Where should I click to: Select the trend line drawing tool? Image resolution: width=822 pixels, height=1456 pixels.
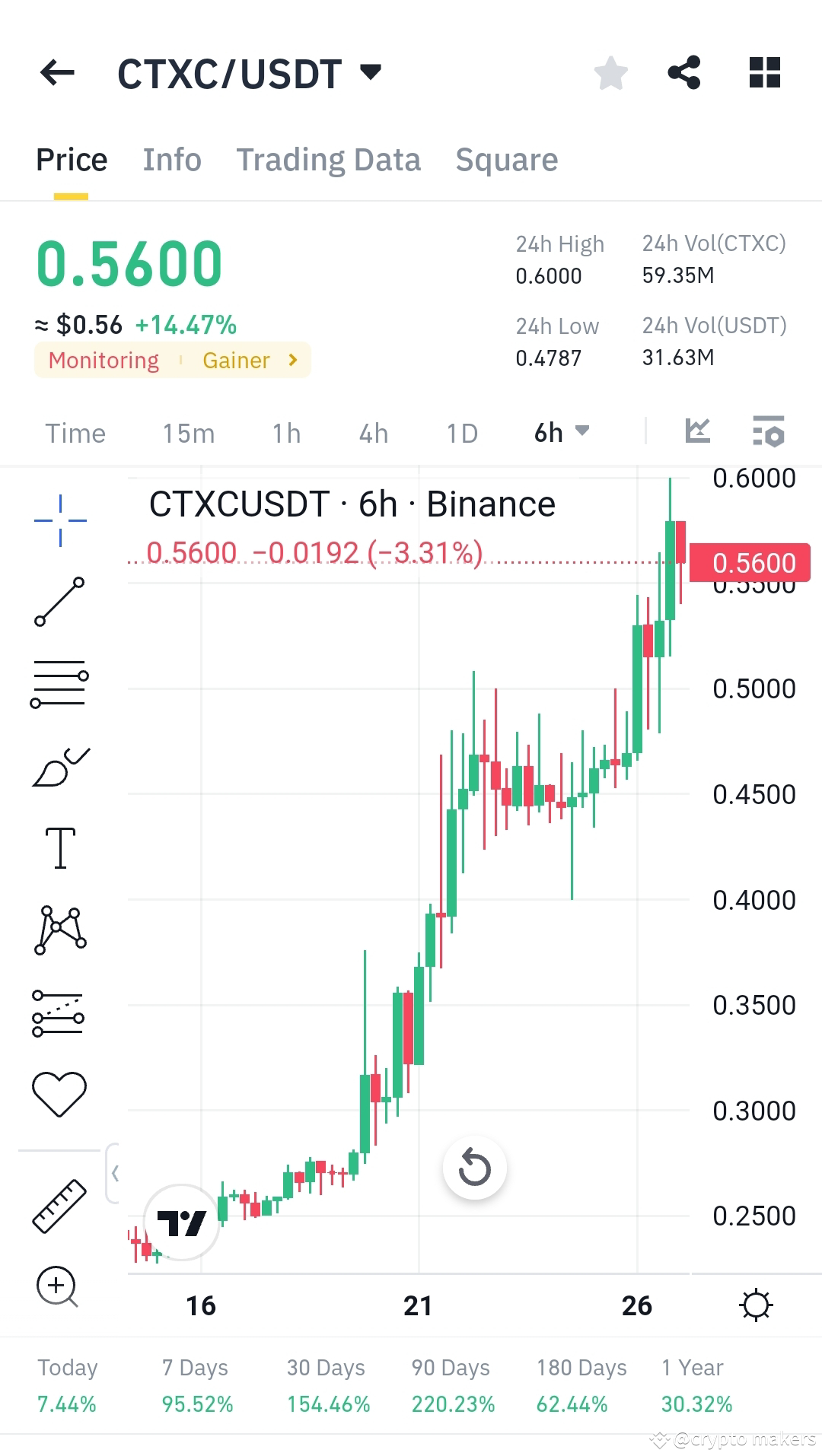[x=59, y=601]
